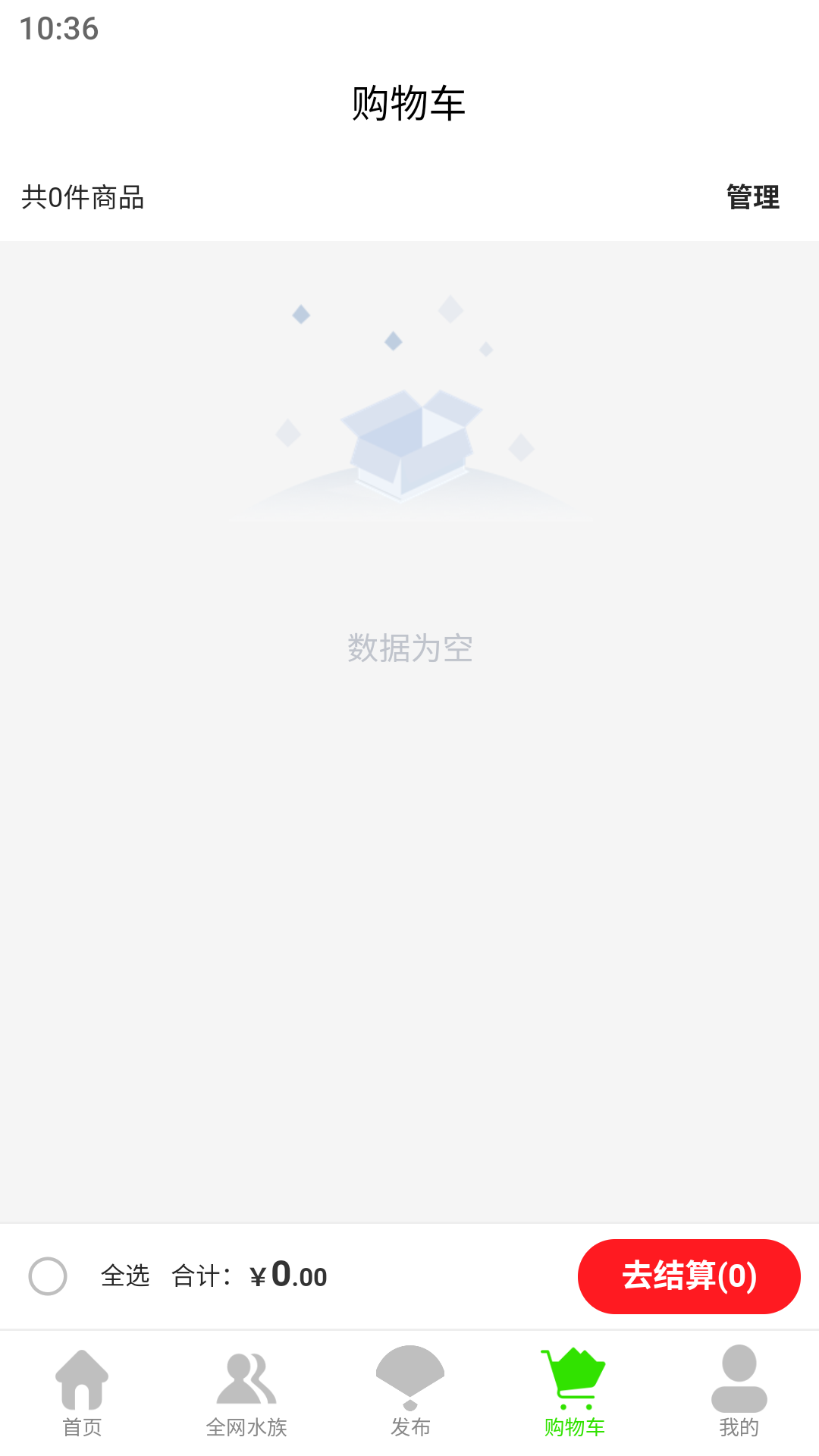Switch to the 全网水族 tab
Viewport: 819px width, 1456px height.
pyautogui.click(x=246, y=1392)
